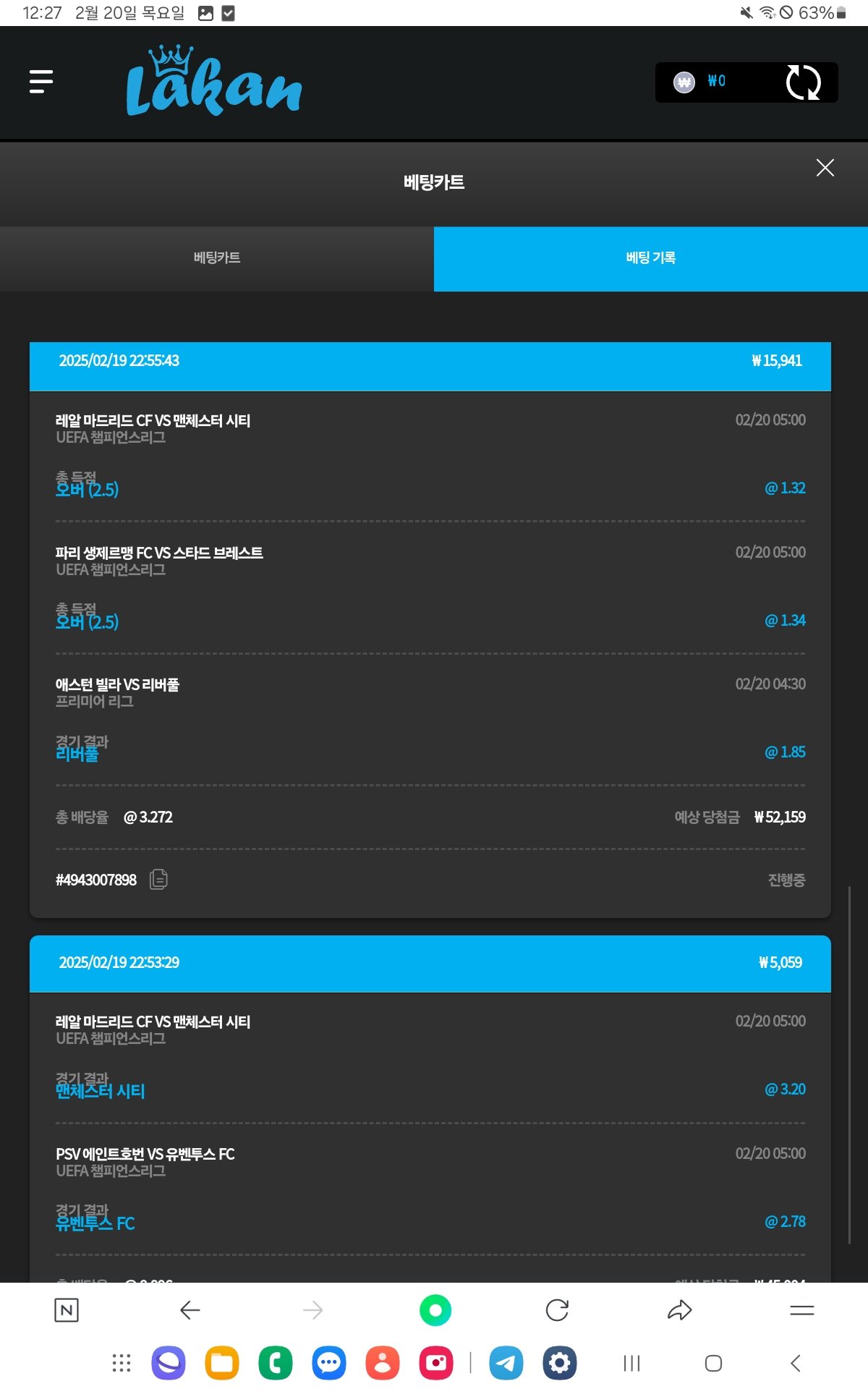Close the 베팅카트 panel
The width and height of the screenshot is (868, 1389).
coord(825,168)
